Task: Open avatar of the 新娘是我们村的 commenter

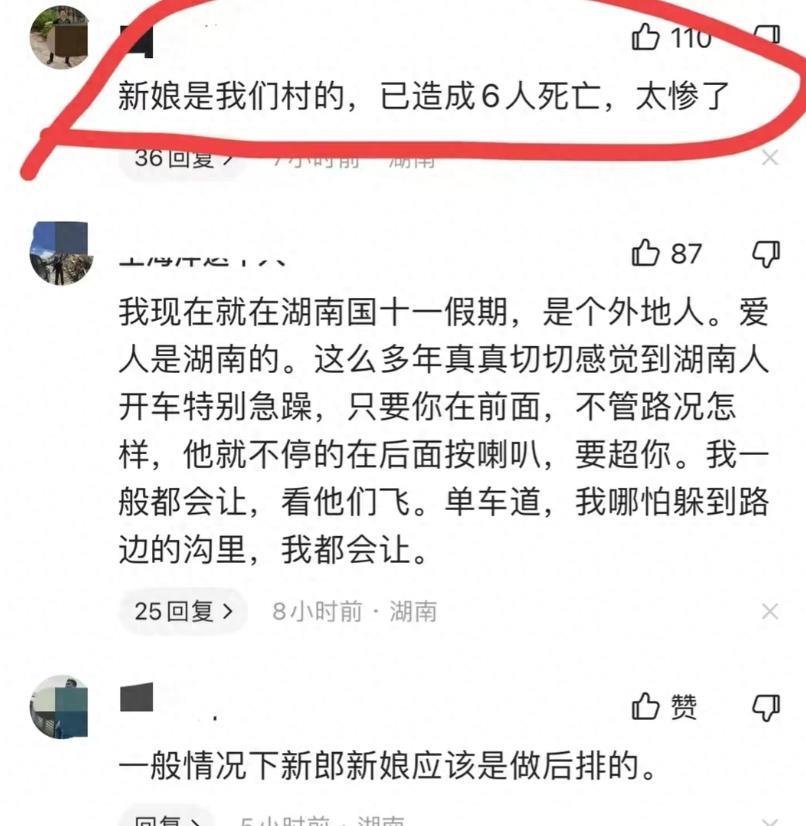Action: (x=59, y=36)
